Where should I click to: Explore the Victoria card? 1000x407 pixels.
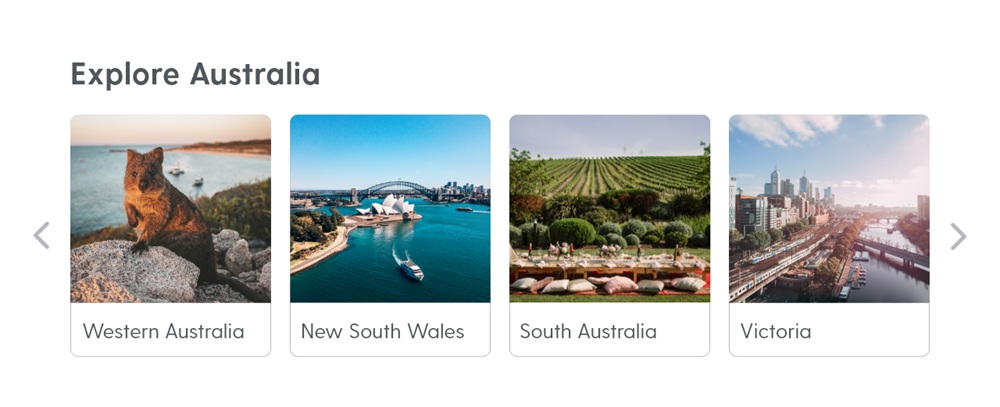tap(829, 235)
